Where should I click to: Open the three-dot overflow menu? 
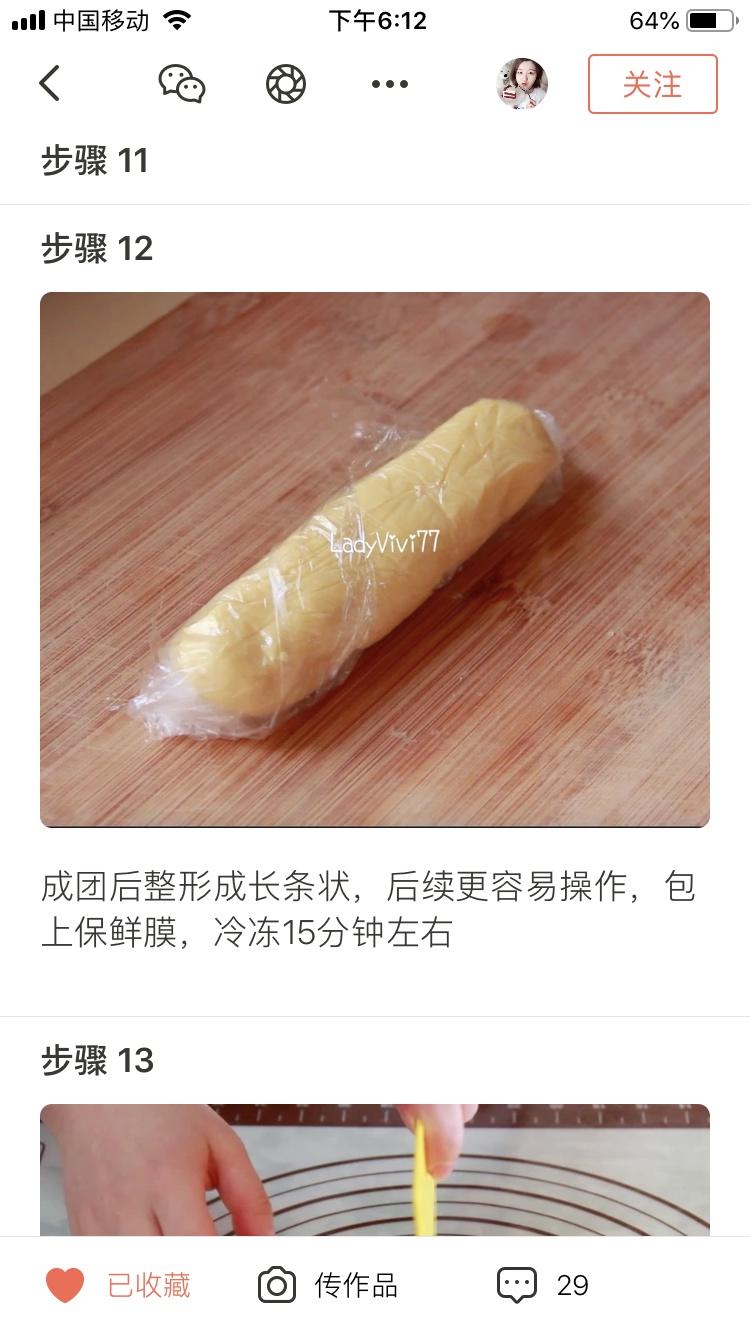point(389,84)
